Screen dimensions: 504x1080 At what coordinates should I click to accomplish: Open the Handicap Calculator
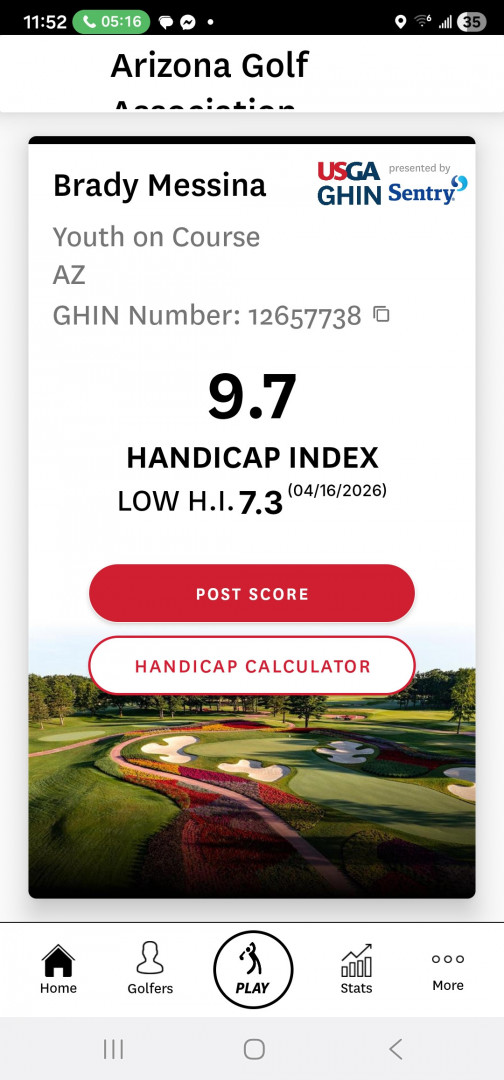(252, 666)
